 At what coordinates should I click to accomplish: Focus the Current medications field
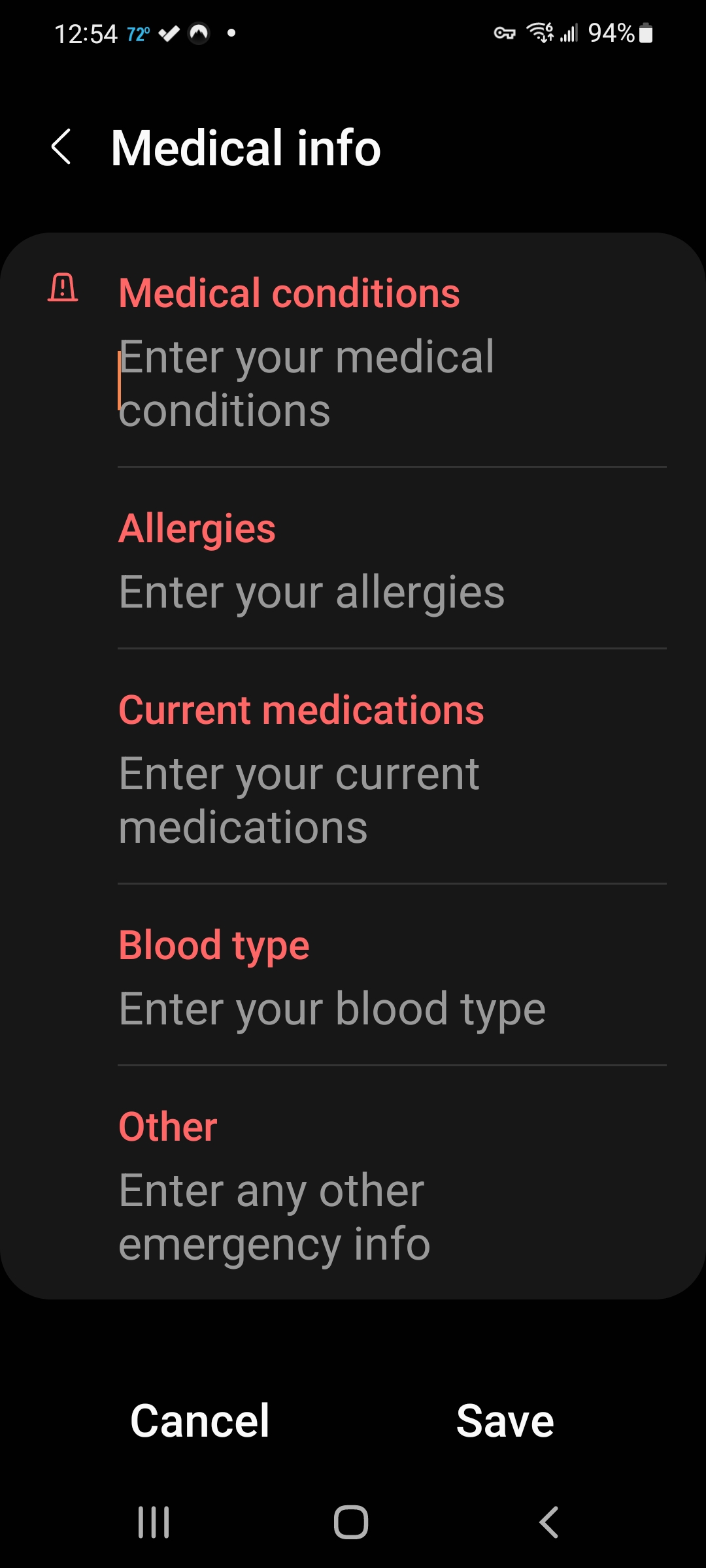pyautogui.click(x=392, y=800)
